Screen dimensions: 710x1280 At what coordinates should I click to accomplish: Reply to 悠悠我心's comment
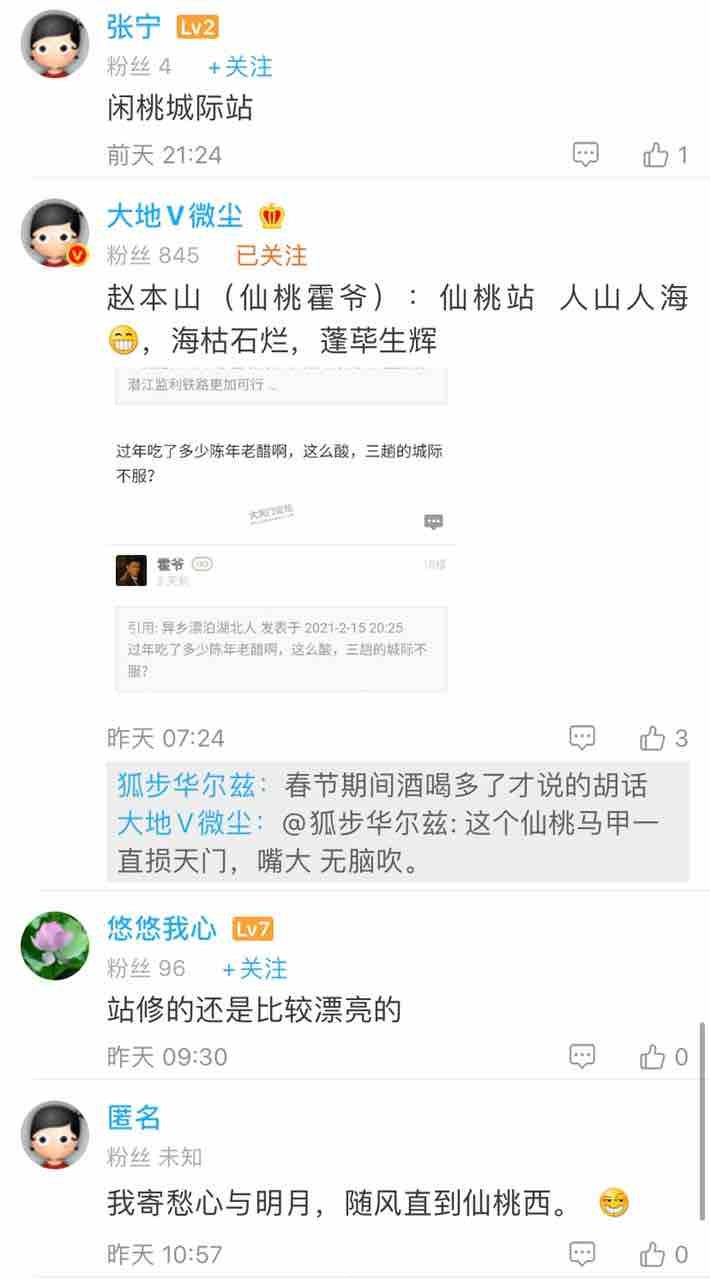[582, 1056]
